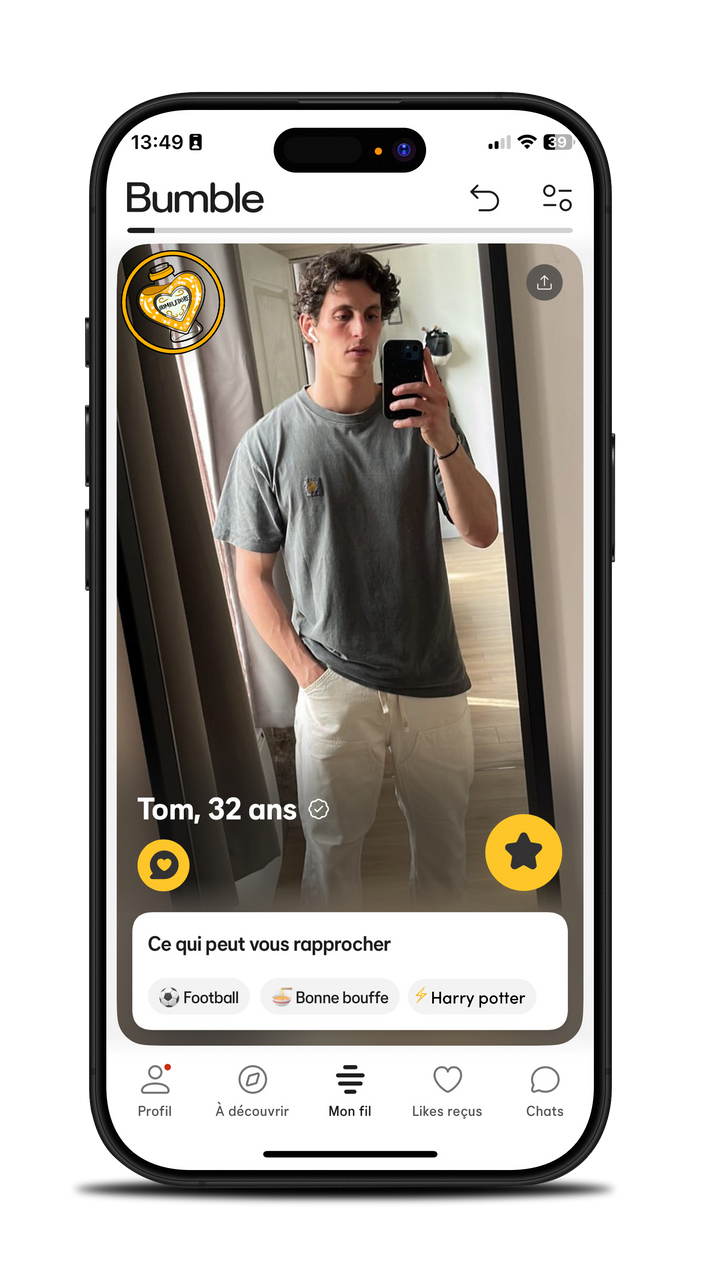Open the Chats tab
The width and height of the screenshot is (720, 1280).
pyautogui.click(x=544, y=1091)
